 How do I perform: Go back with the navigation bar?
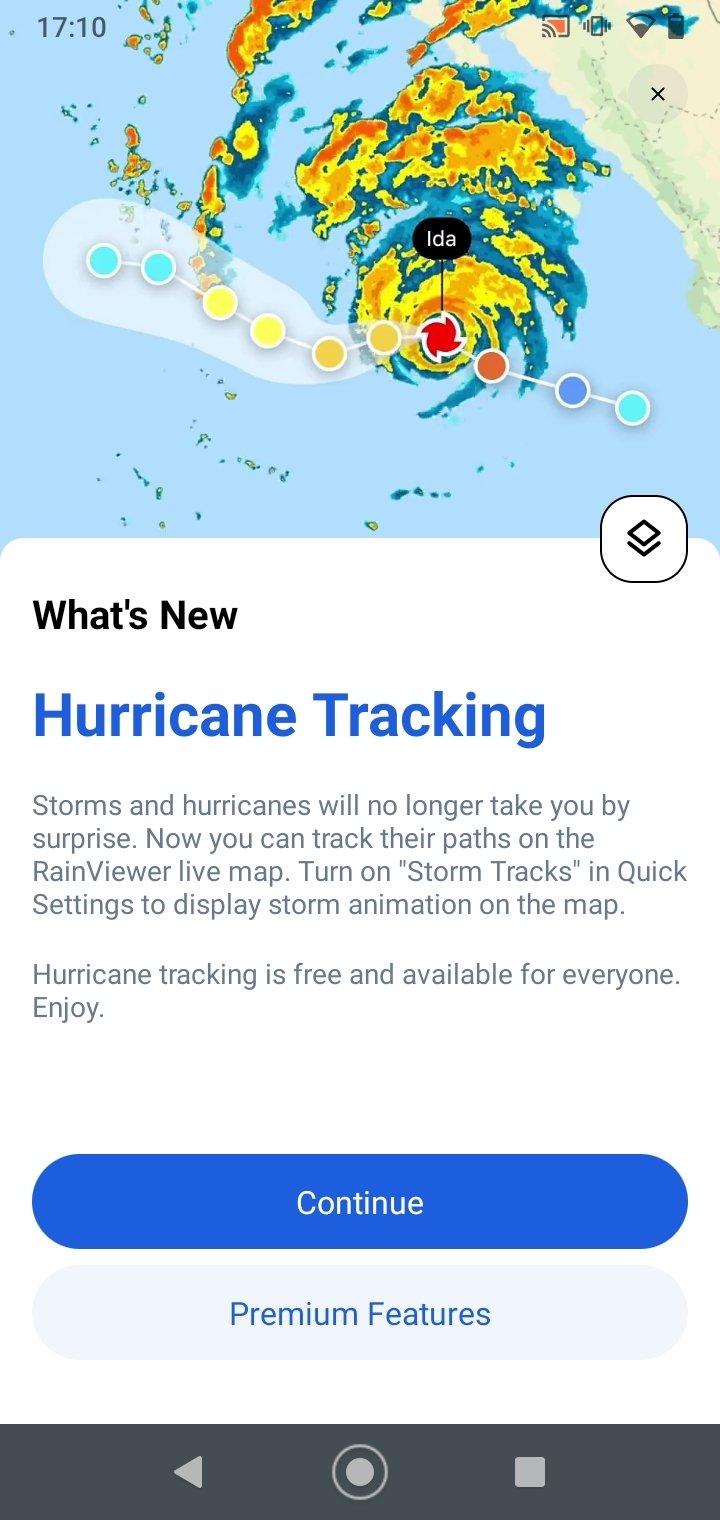(188, 1472)
